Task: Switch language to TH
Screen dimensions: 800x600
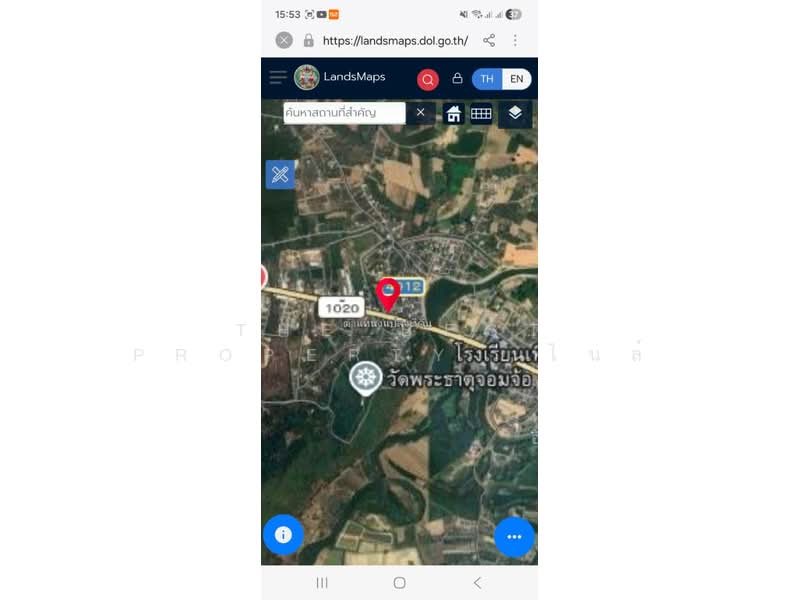Action: 487,79
